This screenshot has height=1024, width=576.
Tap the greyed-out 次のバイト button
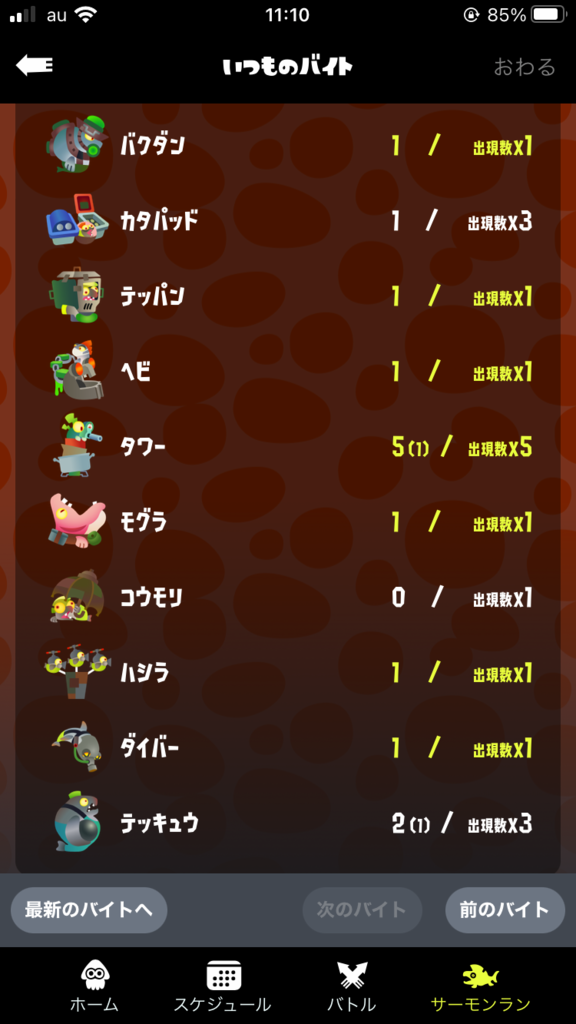pyautogui.click(x=362, y=910)
